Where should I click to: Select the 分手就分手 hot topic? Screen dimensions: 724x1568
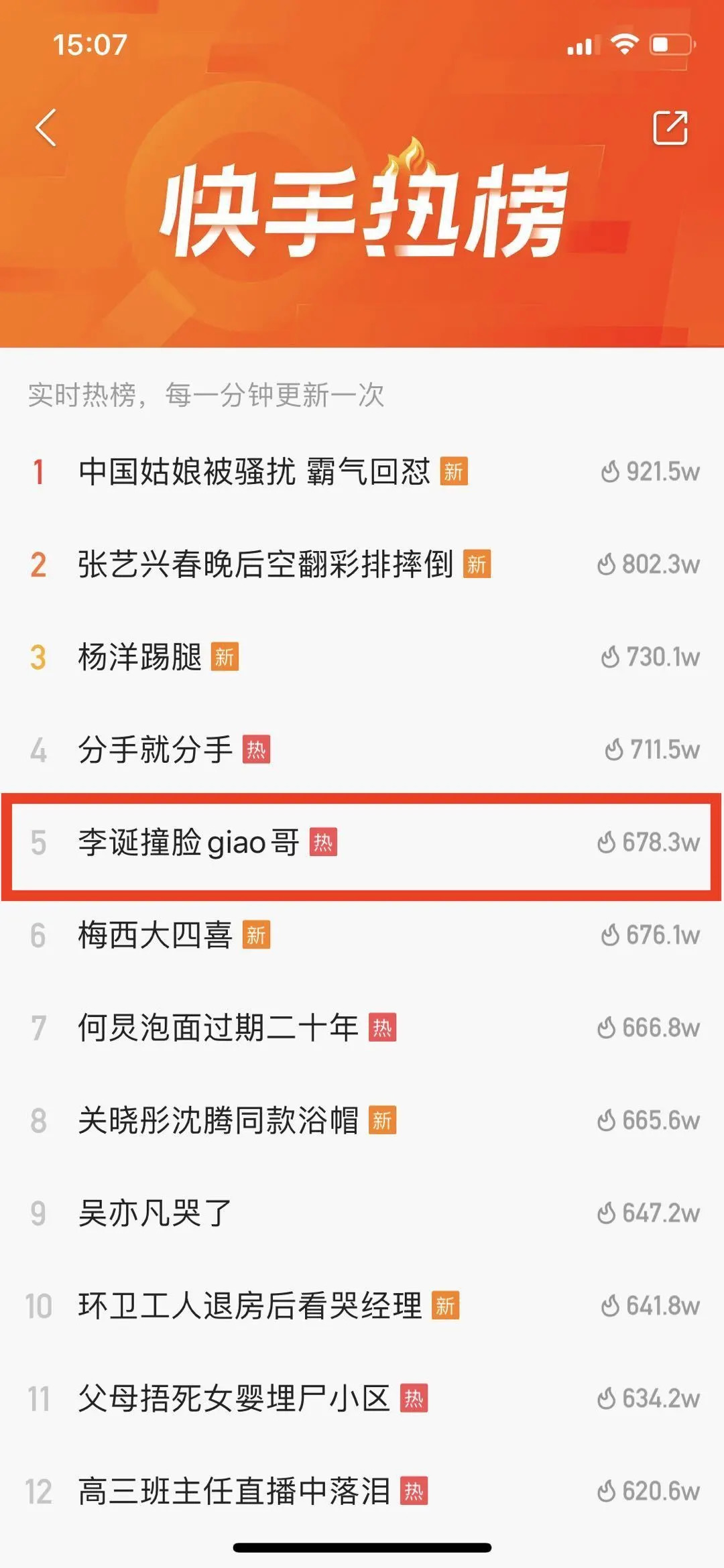pyautogui.click(x=155, y=749)
